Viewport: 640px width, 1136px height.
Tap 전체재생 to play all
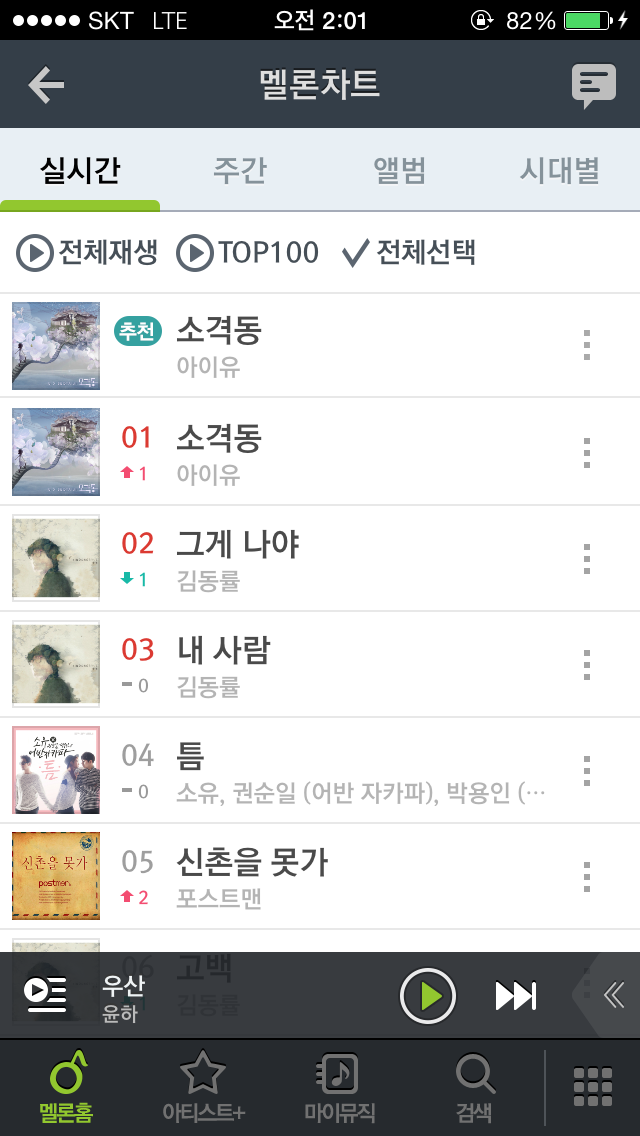tap(86, 253)
